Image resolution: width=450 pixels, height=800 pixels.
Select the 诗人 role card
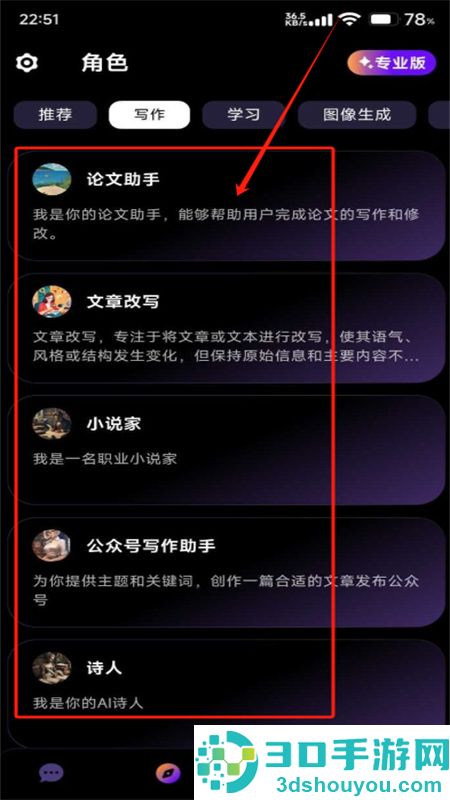click(226, 686)
